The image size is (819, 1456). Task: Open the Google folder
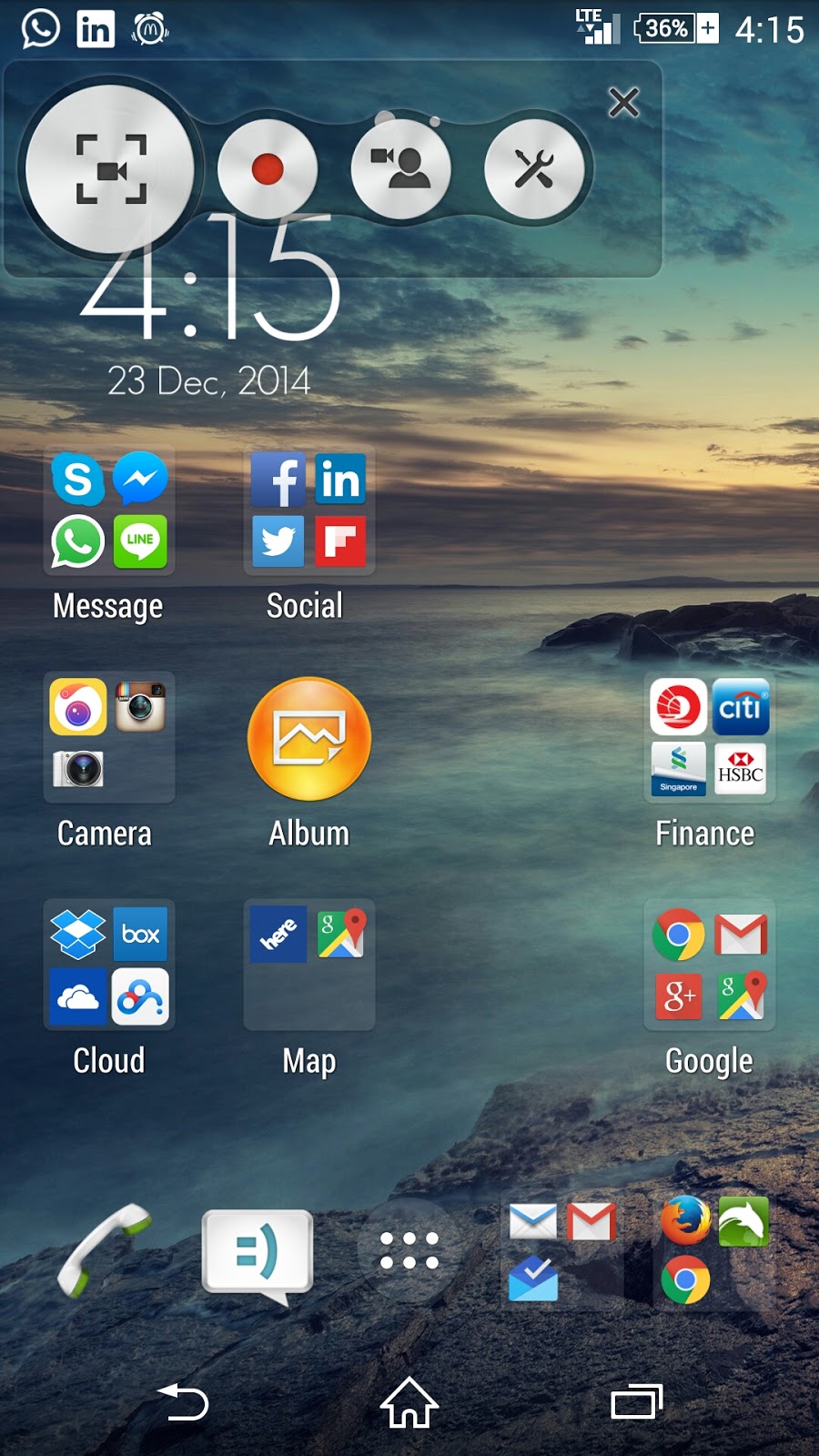(x=709, y=965)
